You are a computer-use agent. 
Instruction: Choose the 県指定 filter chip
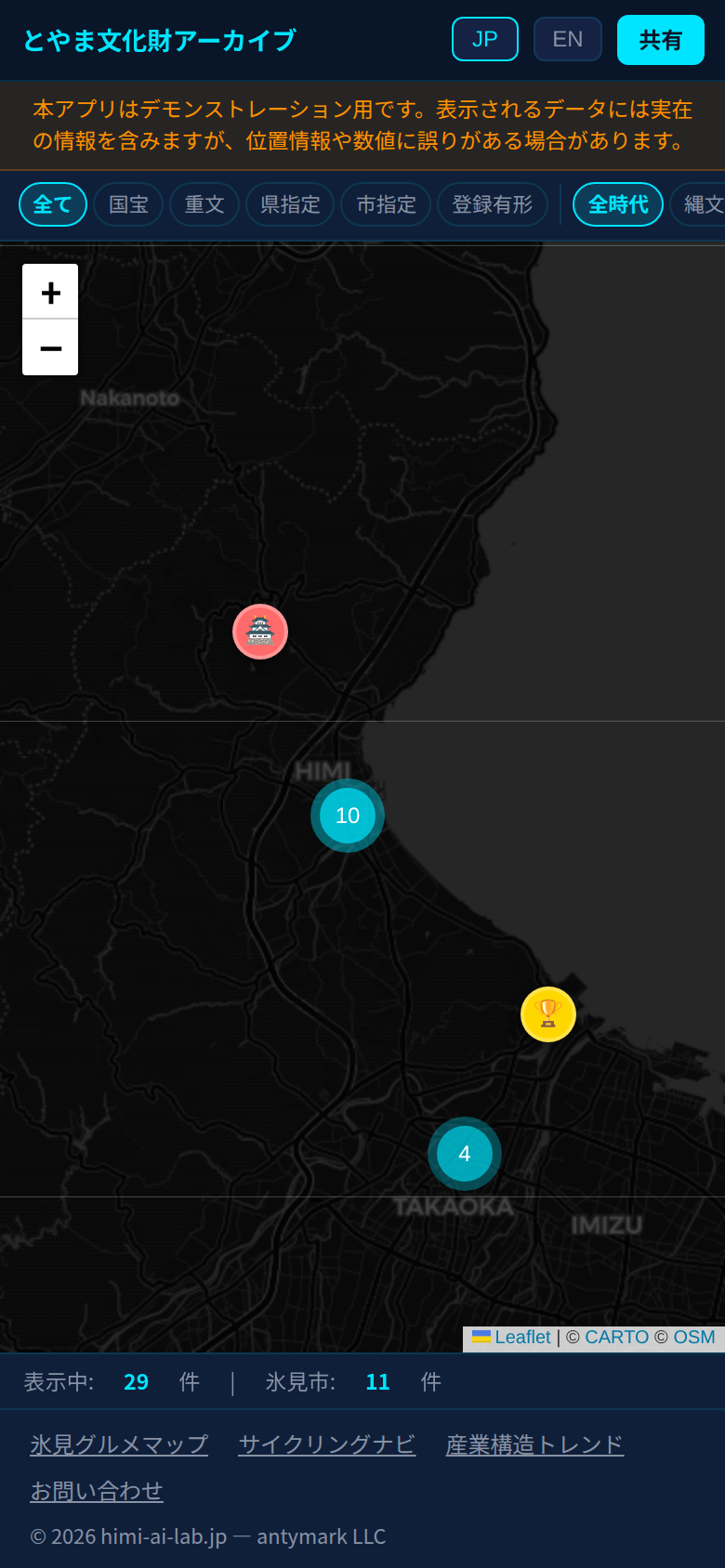pyautogui.click(x=290, y=204)
